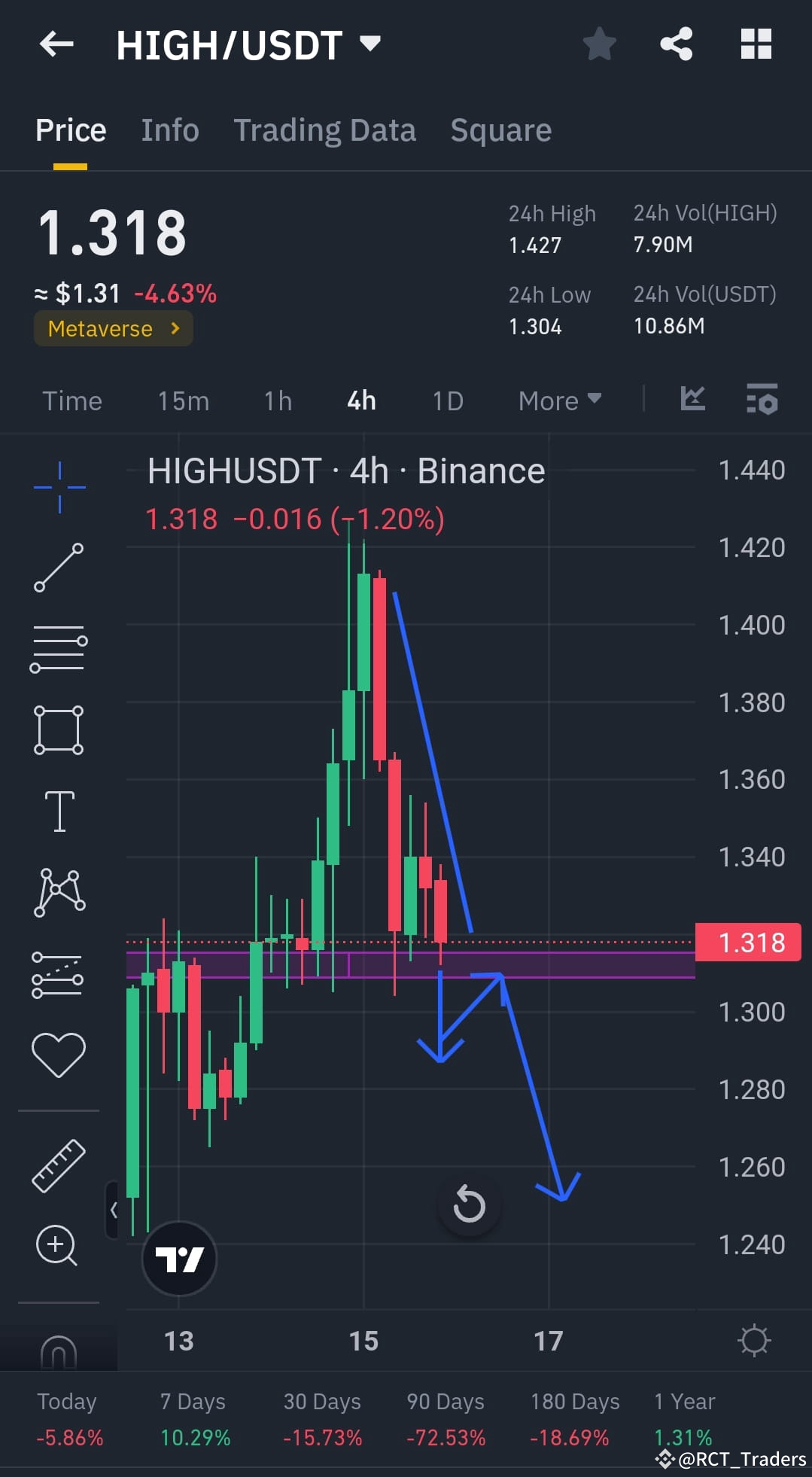Tap the undo arrow on the chart

470,1205
